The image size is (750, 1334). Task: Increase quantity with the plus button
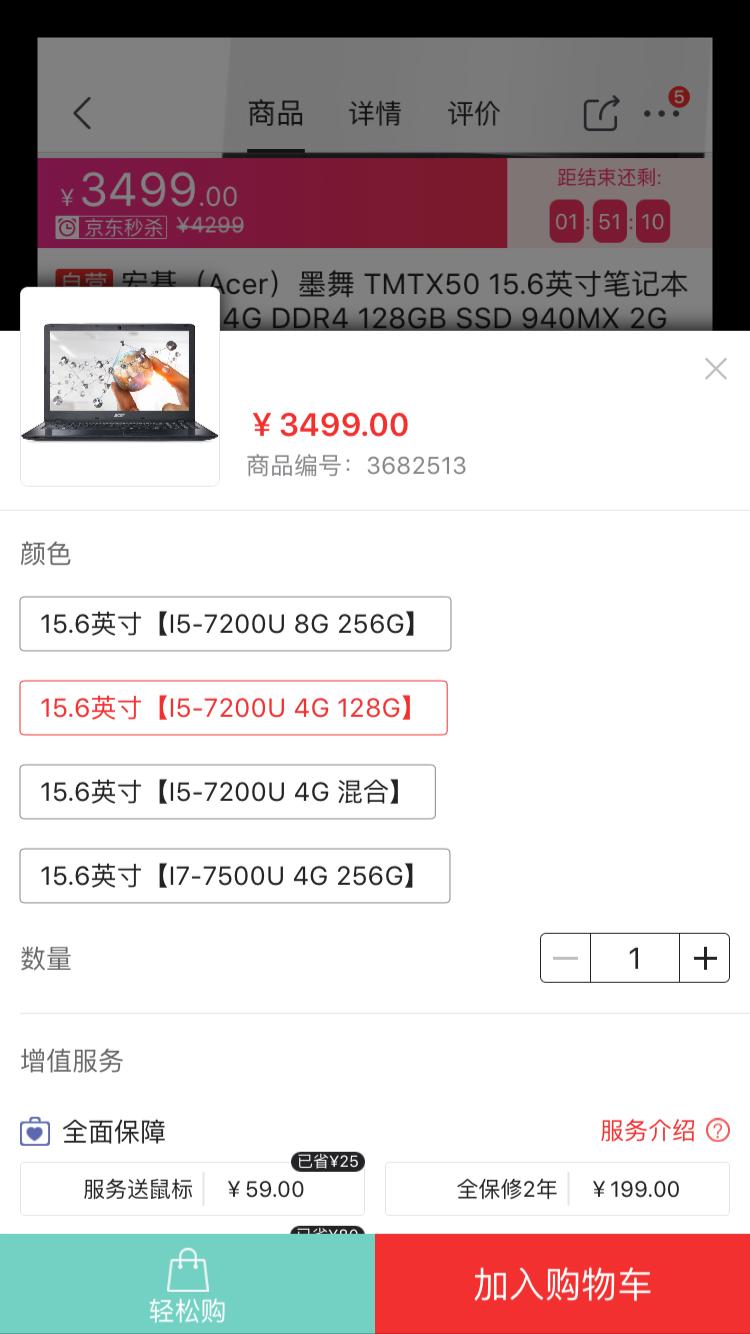coord(705,958)
